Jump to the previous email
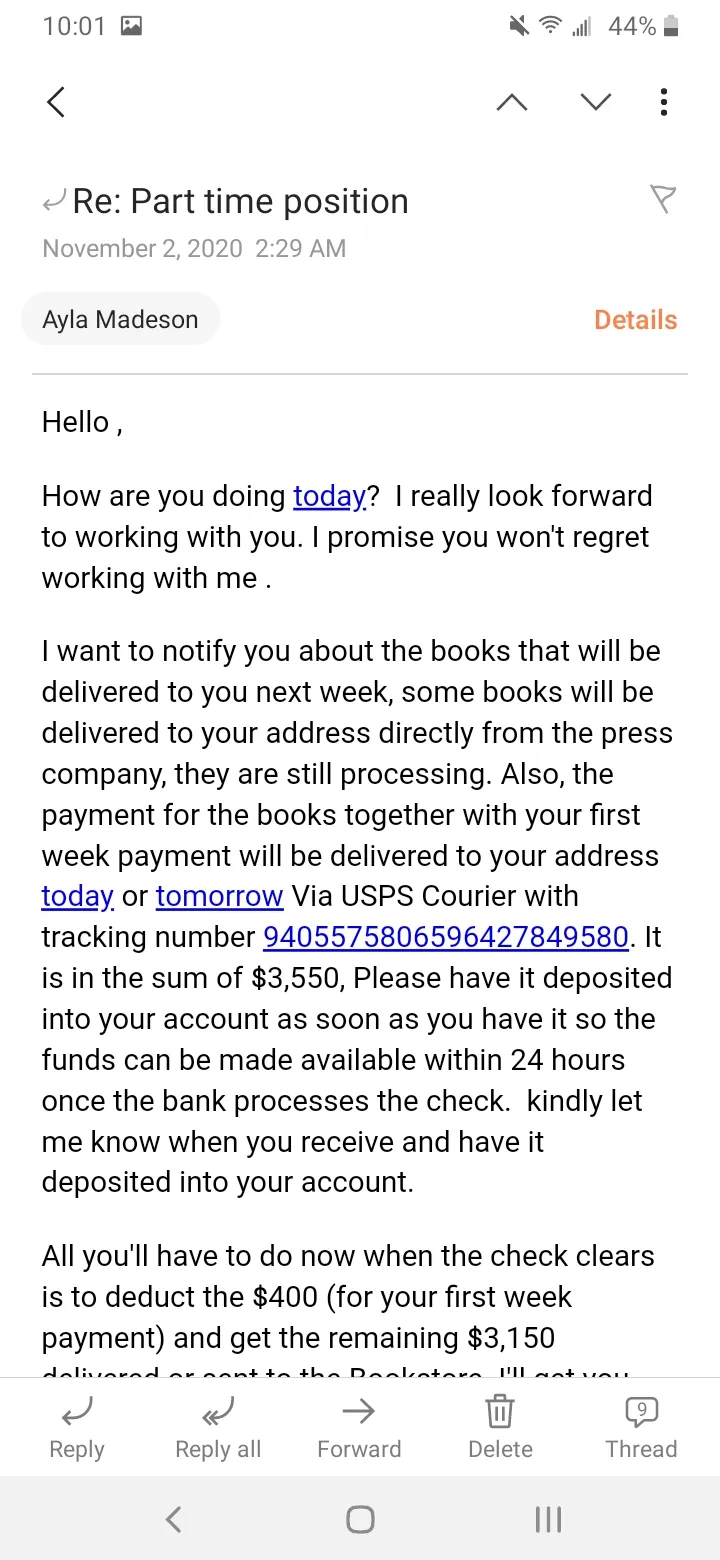The height and width of the screenshot is (1560, 720). pos(512,102)
